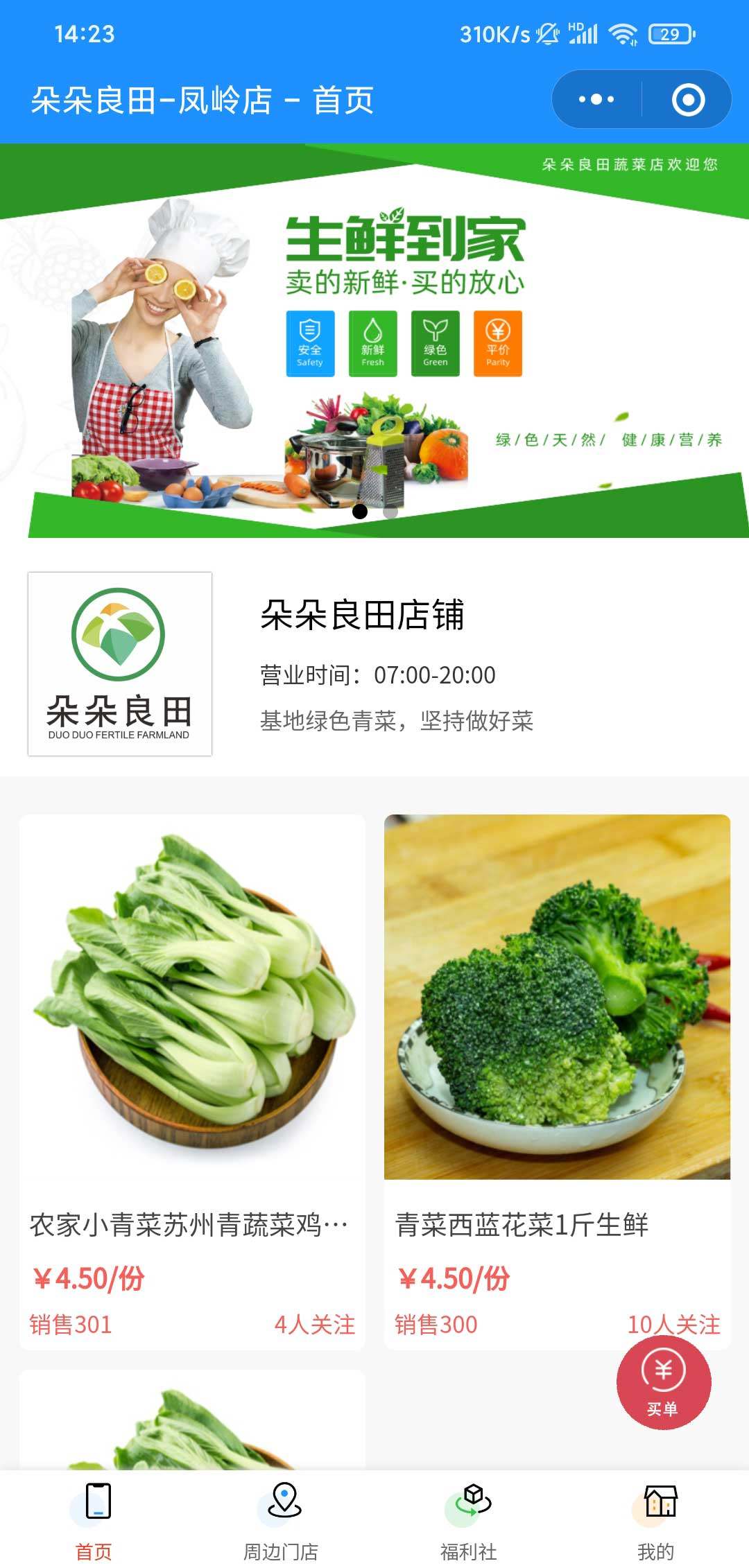749x1568 pixels.
Task: Go to the 周边门店 tab
Action: (282, 1518)
